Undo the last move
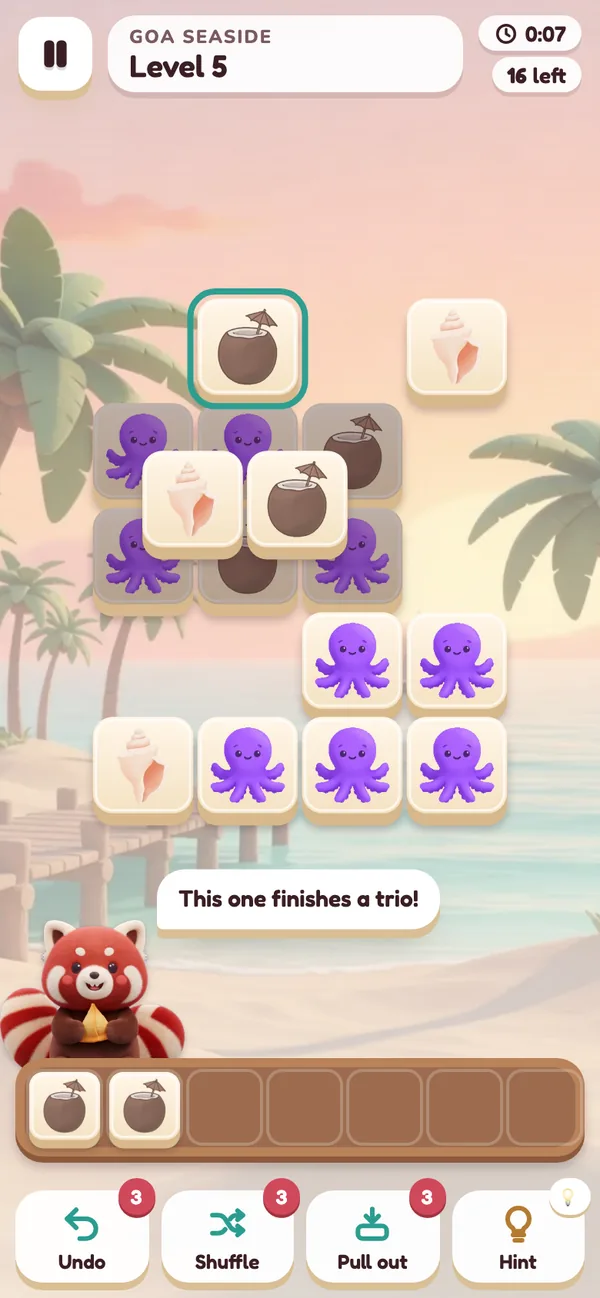This screenshot has width=600, height=1298. tap(82, 1236)
